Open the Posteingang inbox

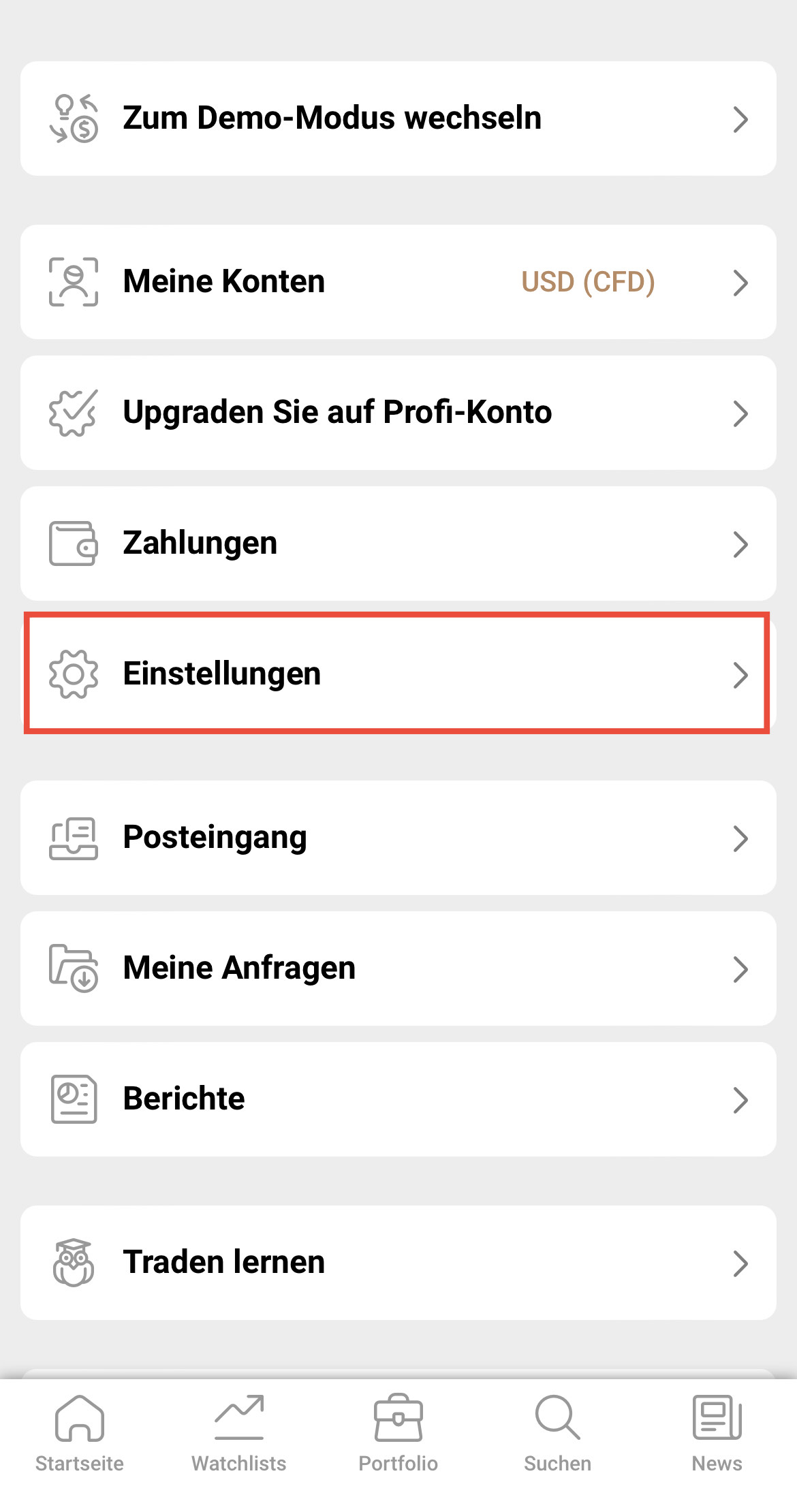point(398,838)
